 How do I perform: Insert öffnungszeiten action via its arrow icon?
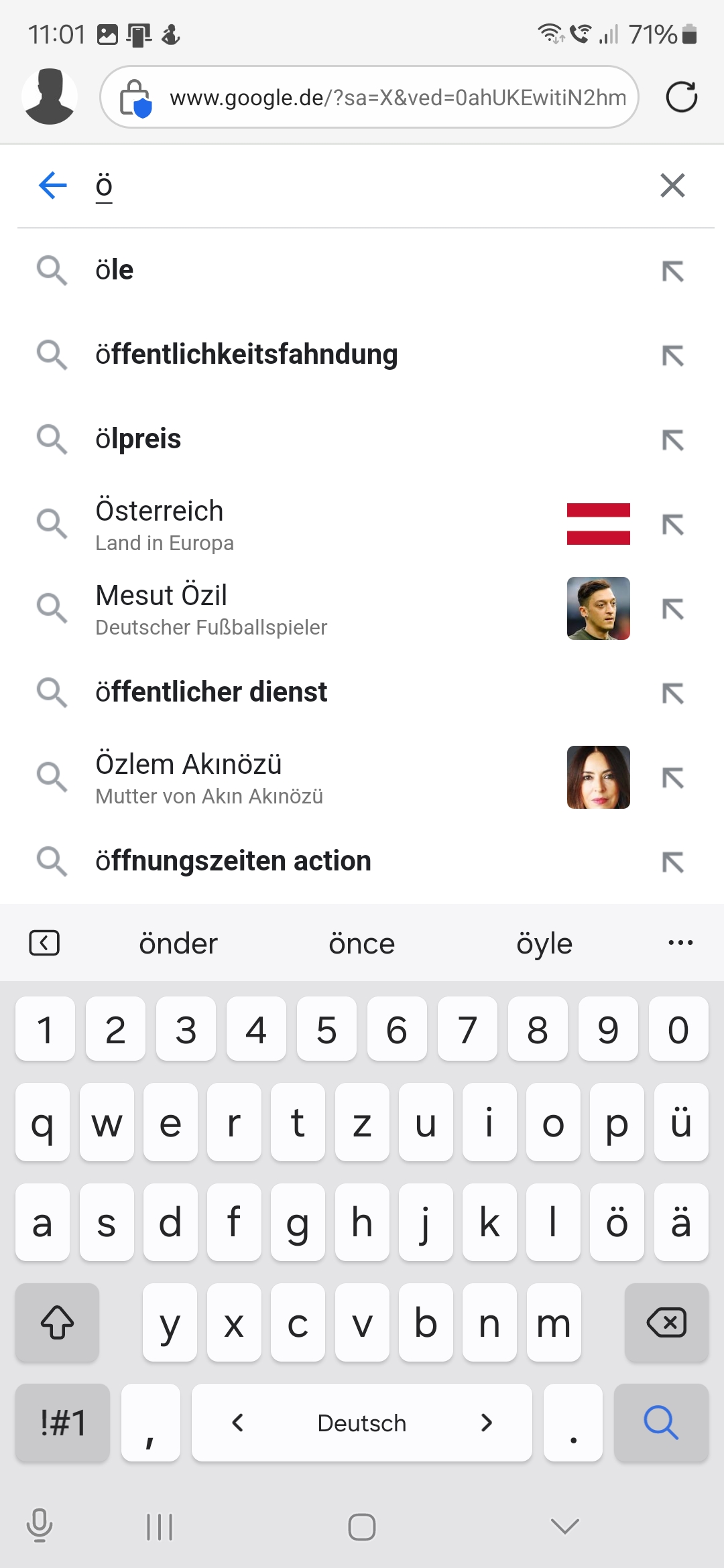click(x=673, y=862)
